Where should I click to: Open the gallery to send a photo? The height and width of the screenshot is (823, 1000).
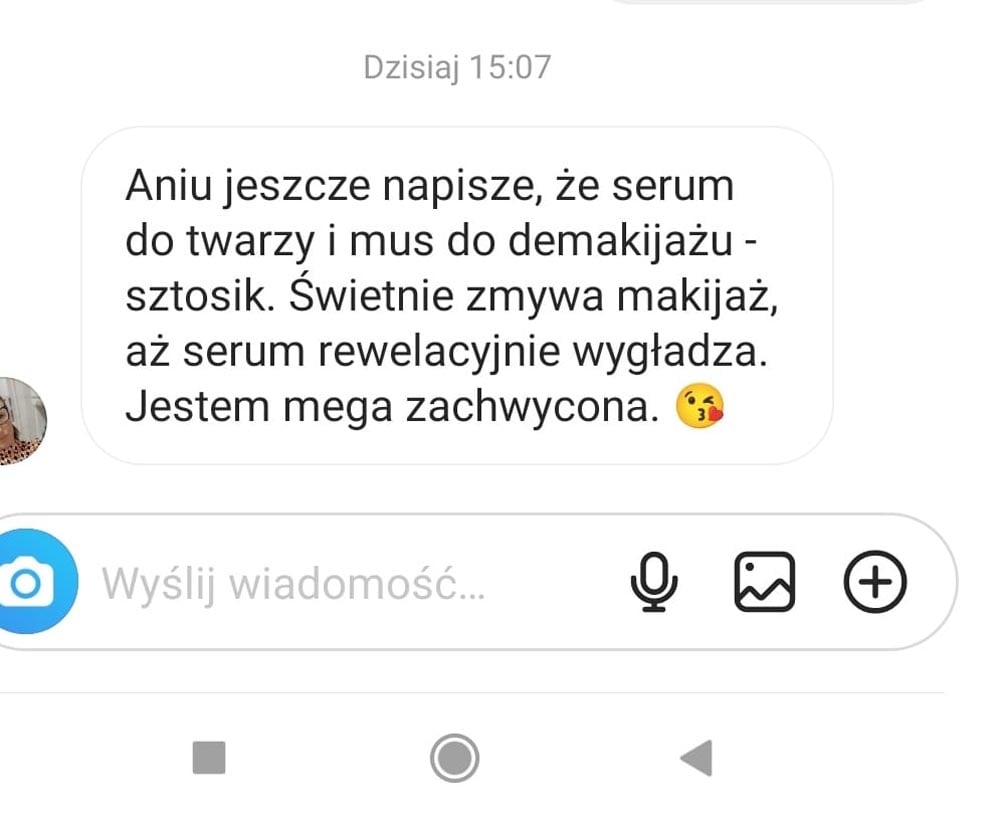coord(765,582)
